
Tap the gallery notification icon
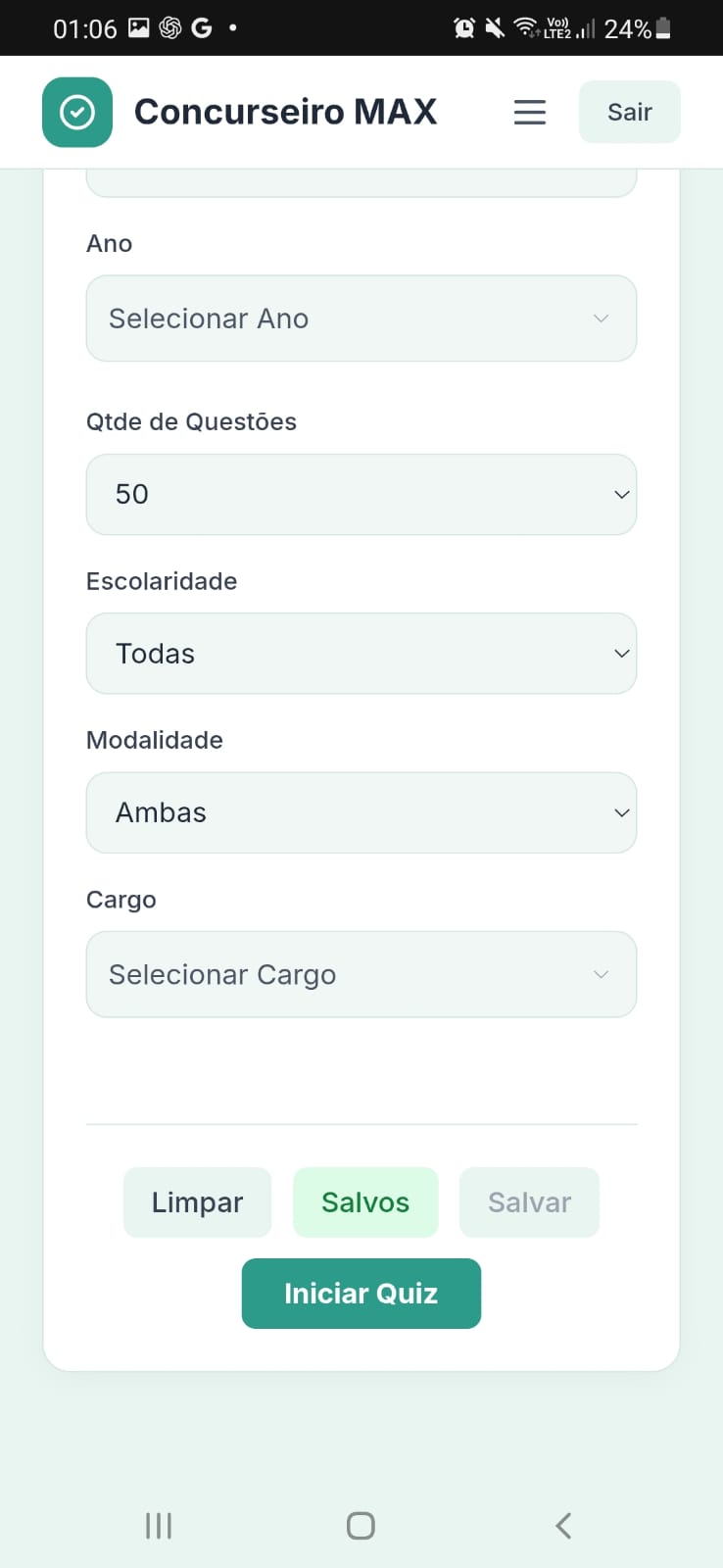pos(136,27)
